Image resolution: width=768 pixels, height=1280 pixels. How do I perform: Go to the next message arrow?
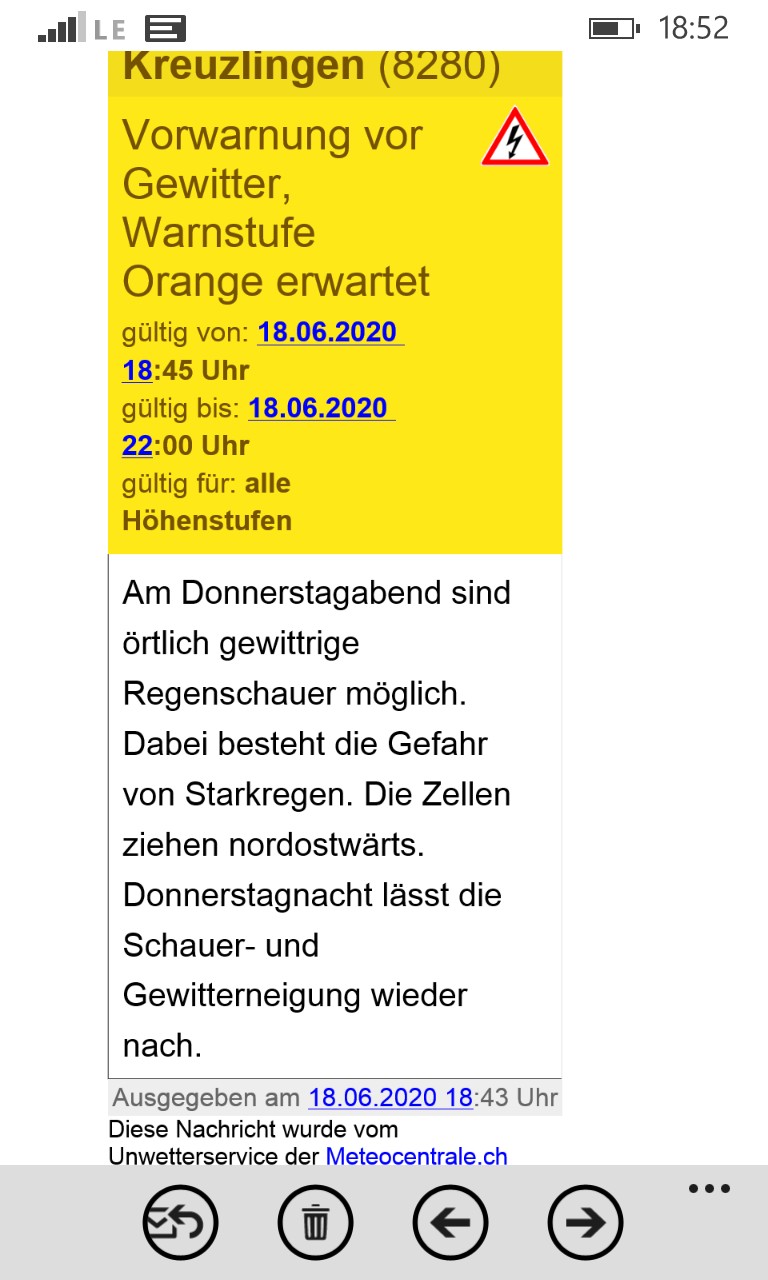pyautogui.click(x=585, y=1222)
